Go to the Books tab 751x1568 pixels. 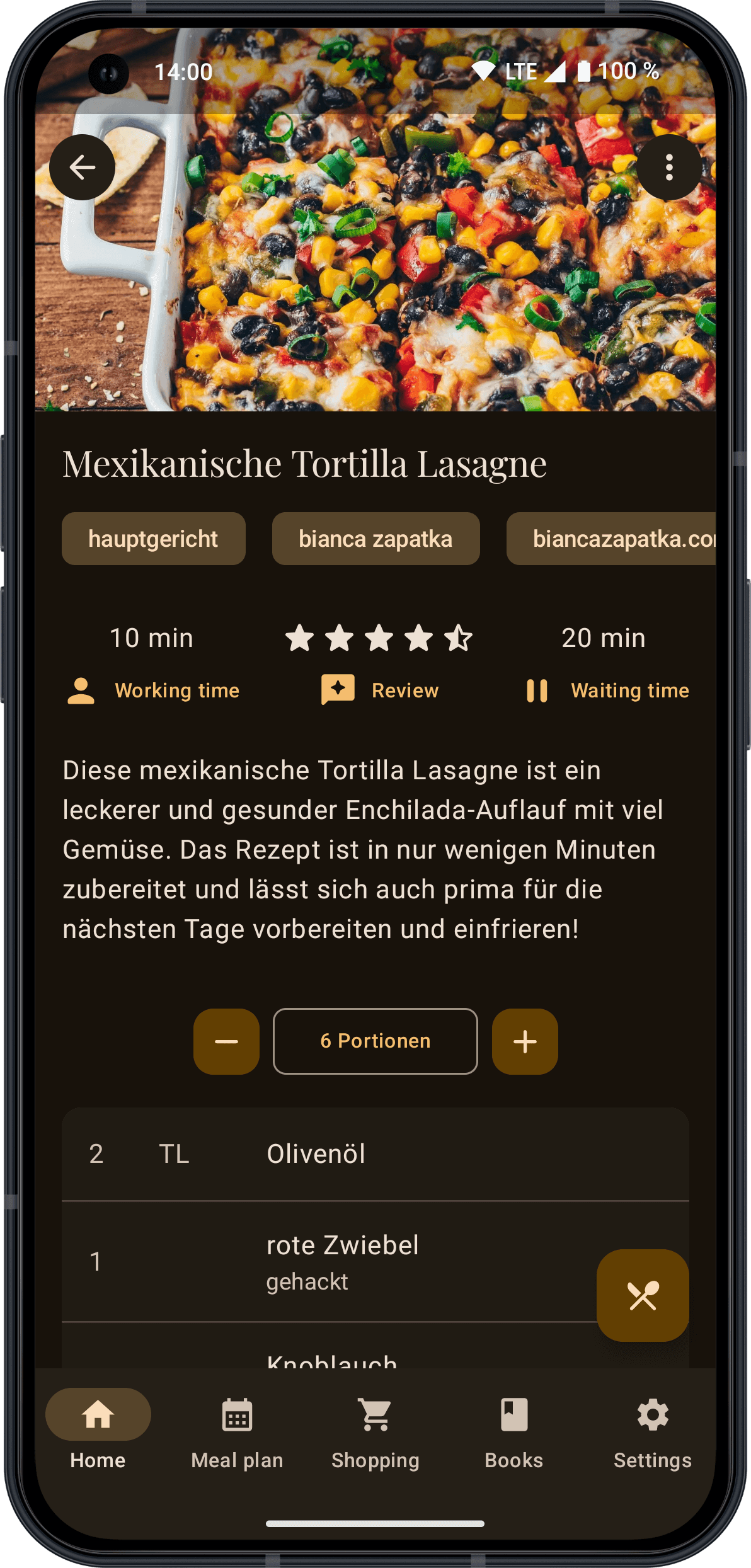[514, 1430]
